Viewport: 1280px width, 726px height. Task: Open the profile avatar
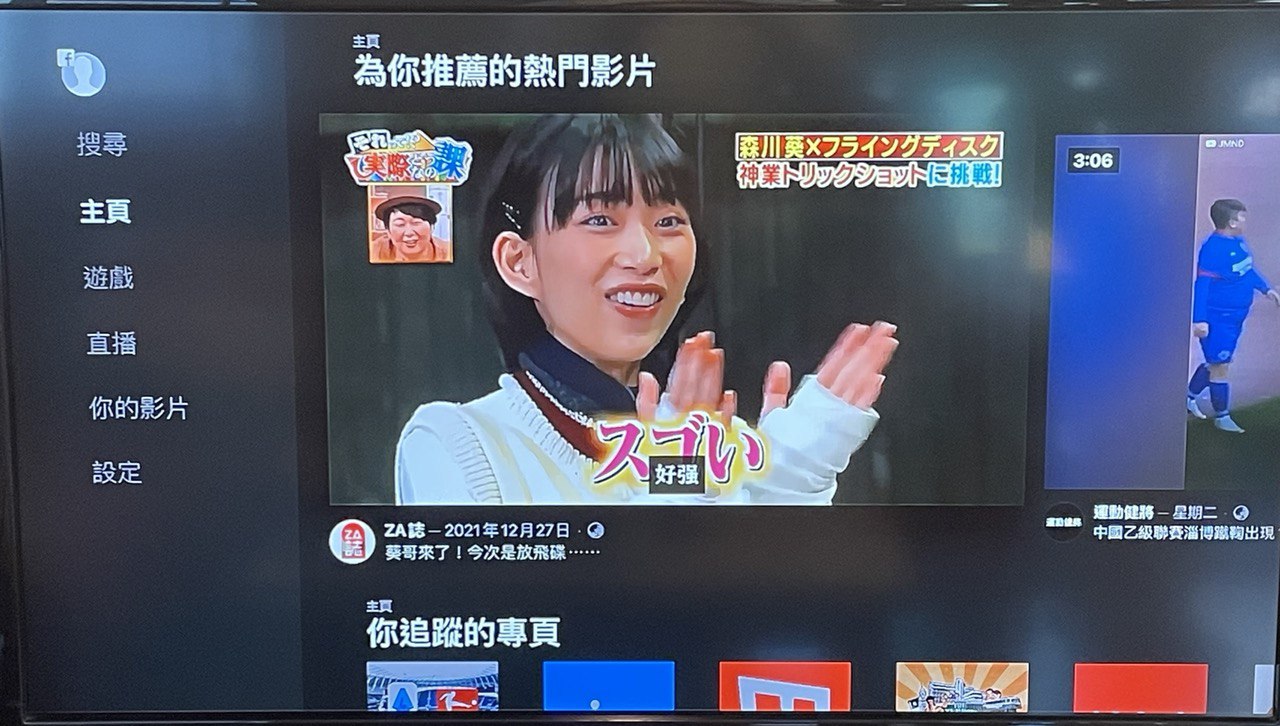(83, 73)
